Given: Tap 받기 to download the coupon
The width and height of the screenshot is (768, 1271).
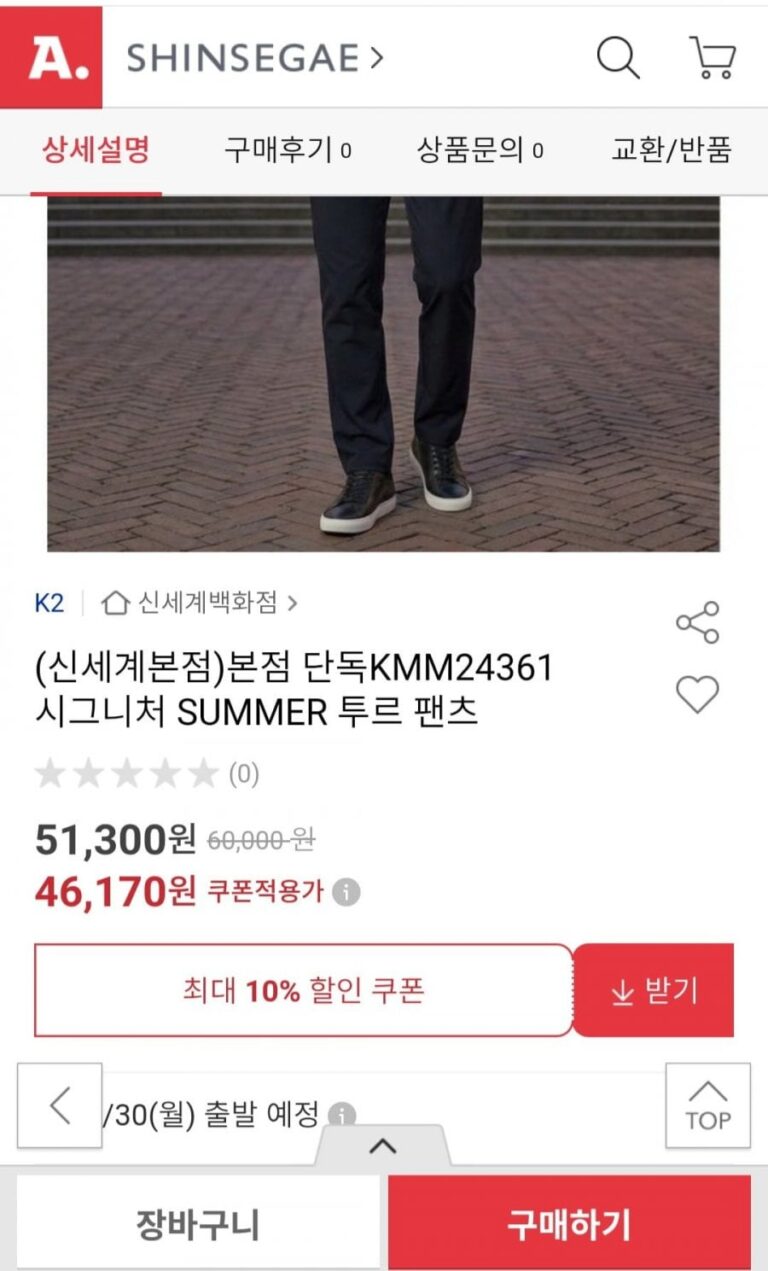Looking at the screenshot, I should click(654, 991).
